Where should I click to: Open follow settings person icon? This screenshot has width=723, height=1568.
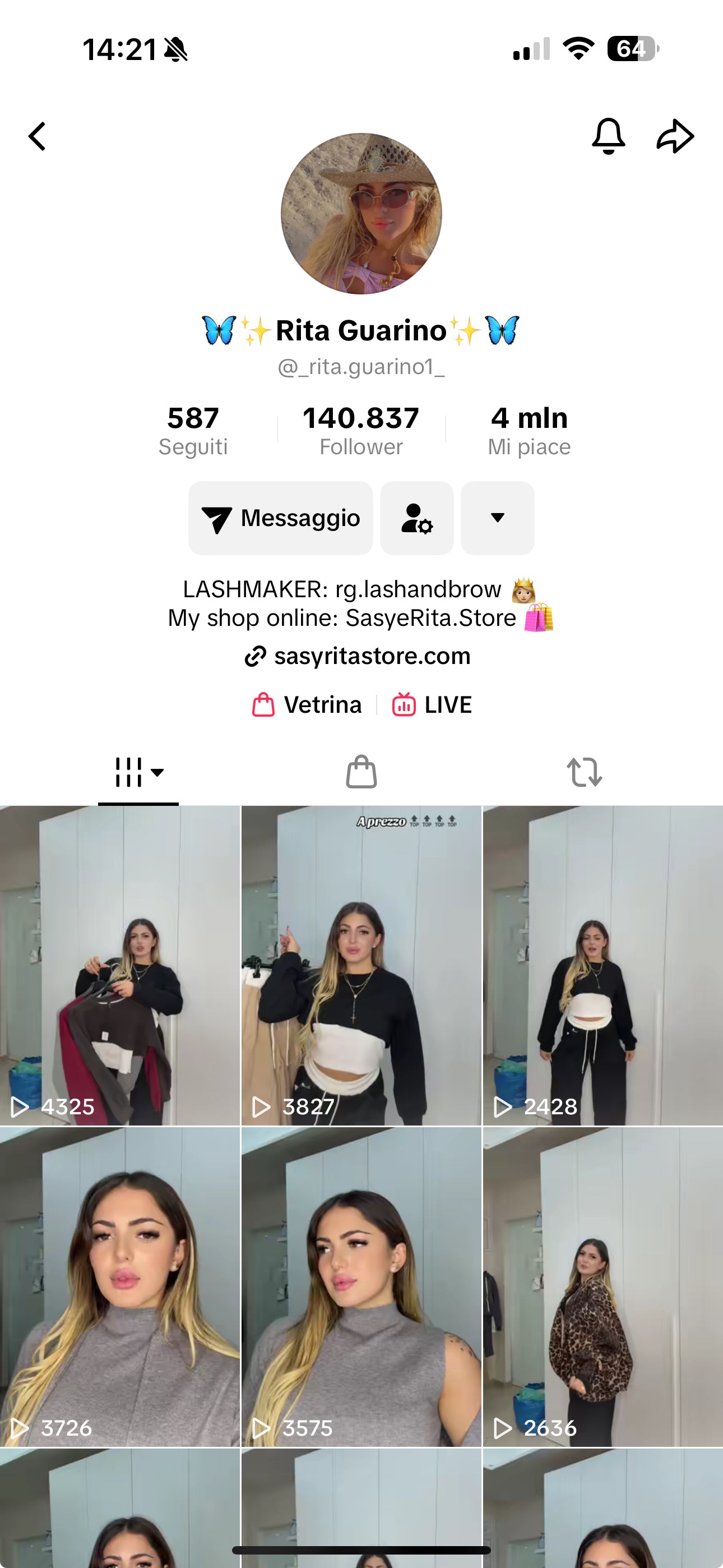coord(417,518)
